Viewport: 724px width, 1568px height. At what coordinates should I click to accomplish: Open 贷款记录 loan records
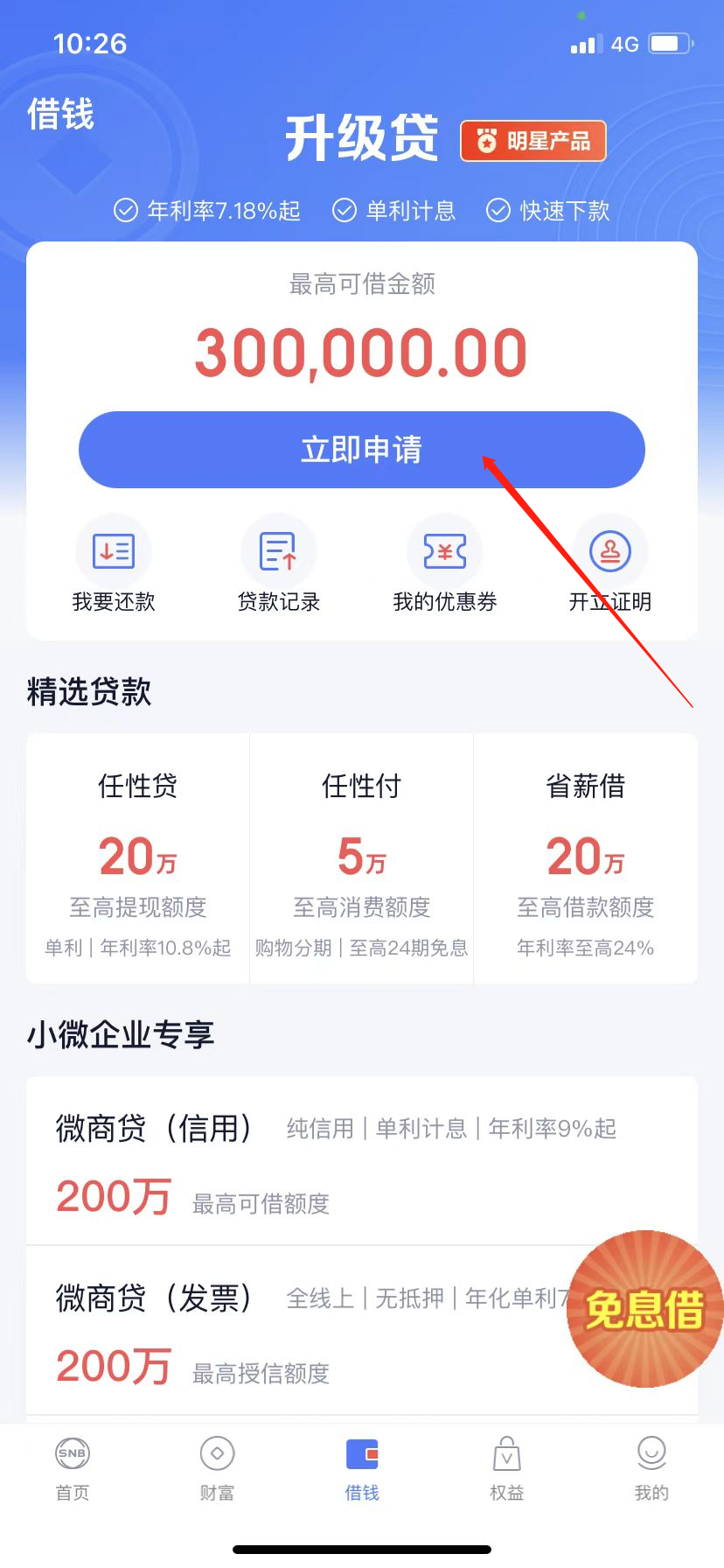click(x=279, y=565)
